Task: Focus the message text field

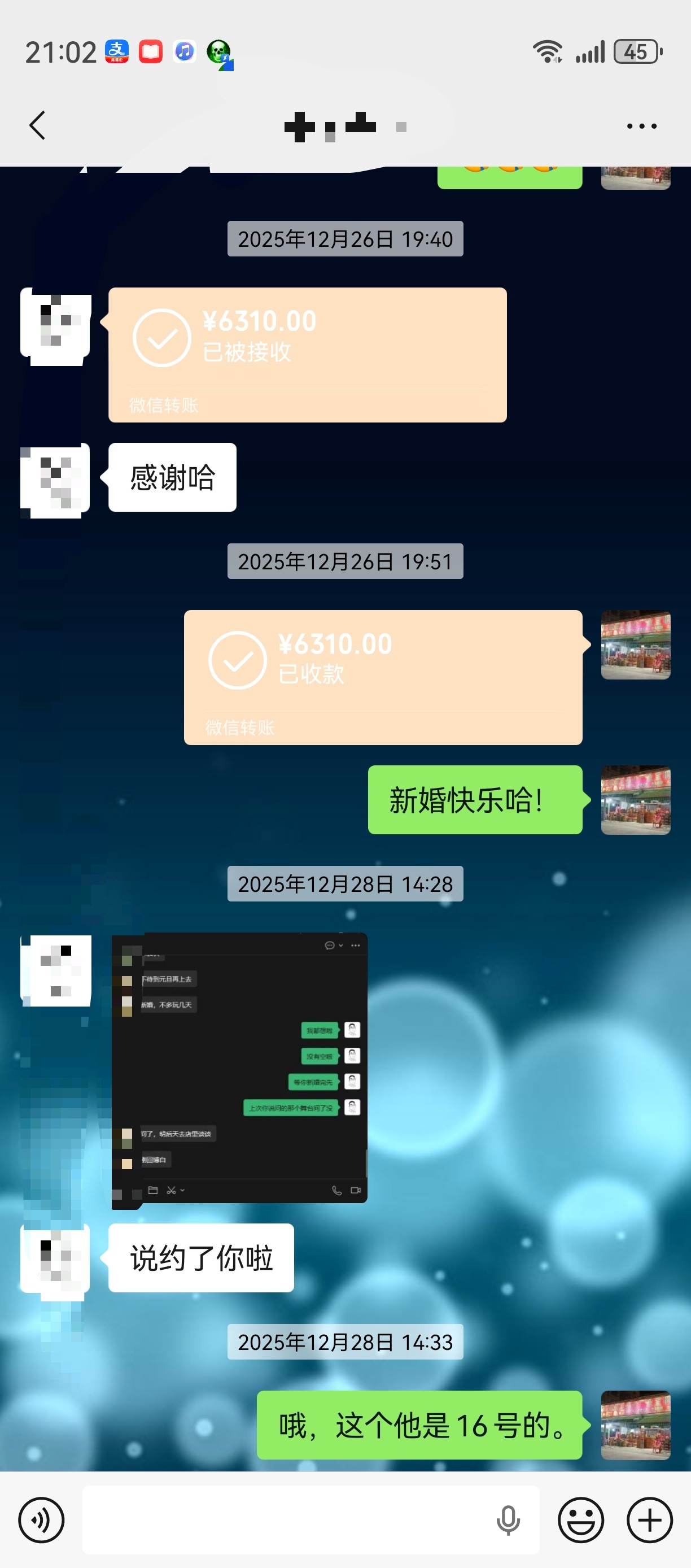Action: point(286,1519)
